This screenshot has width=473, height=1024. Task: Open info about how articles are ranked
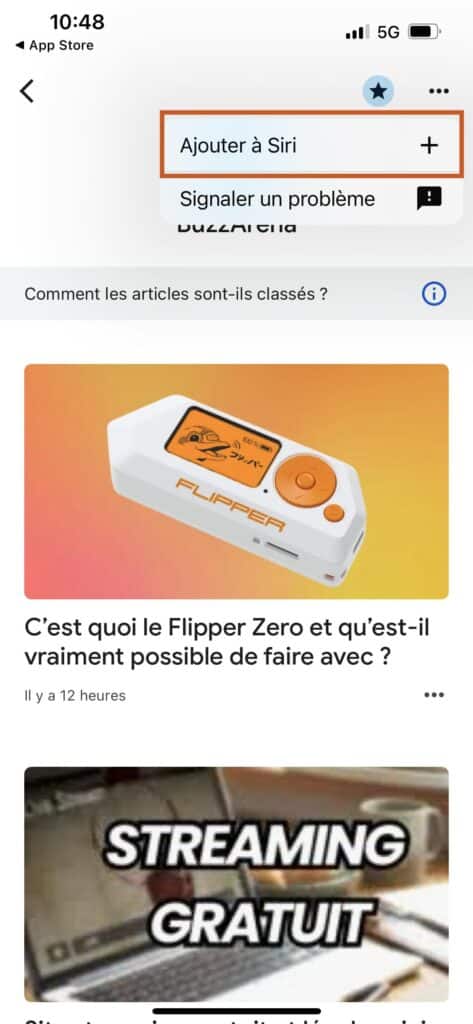click(434, 295)
